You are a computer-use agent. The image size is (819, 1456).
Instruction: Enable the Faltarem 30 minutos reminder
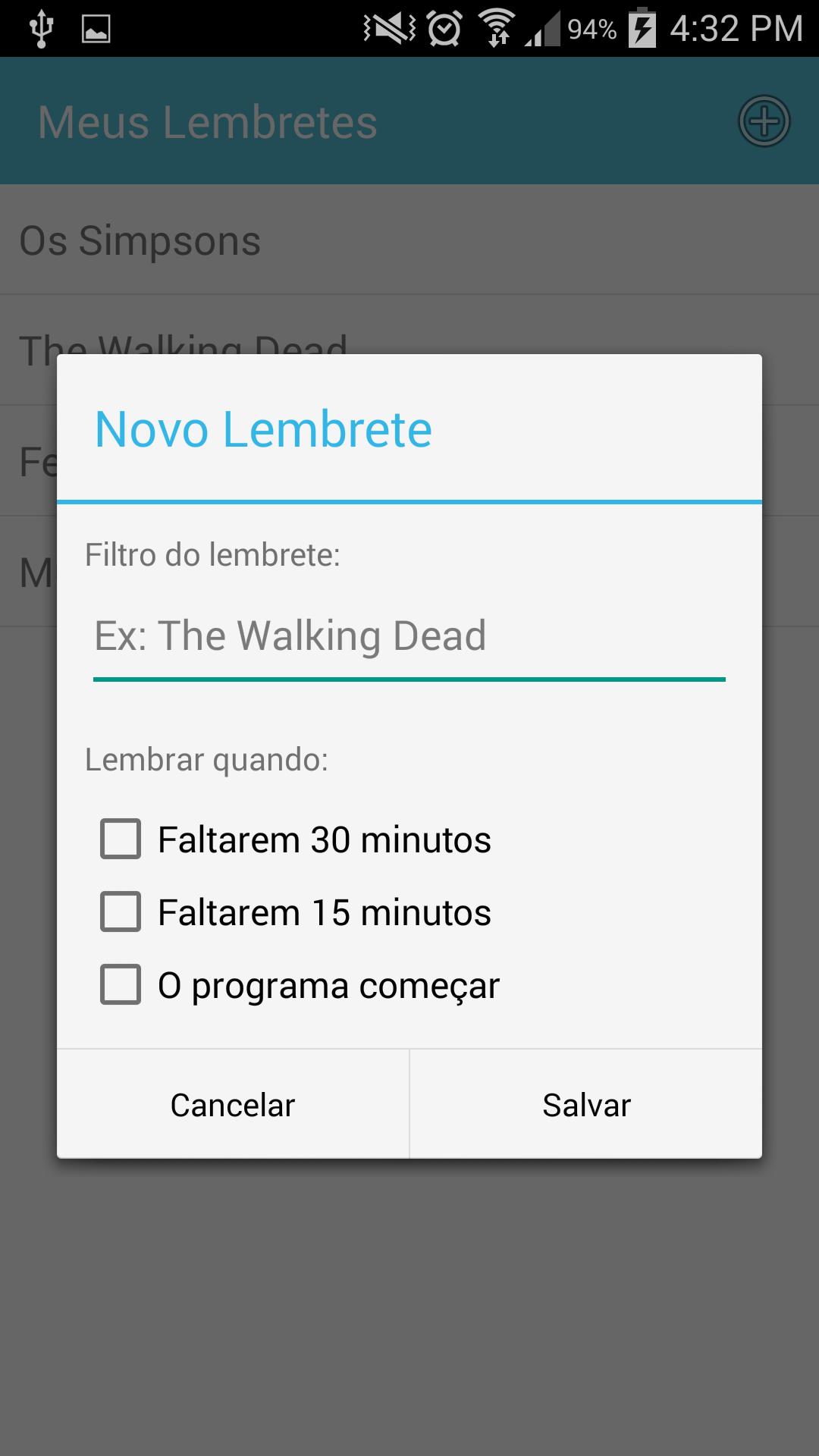(x=119, y=839)
